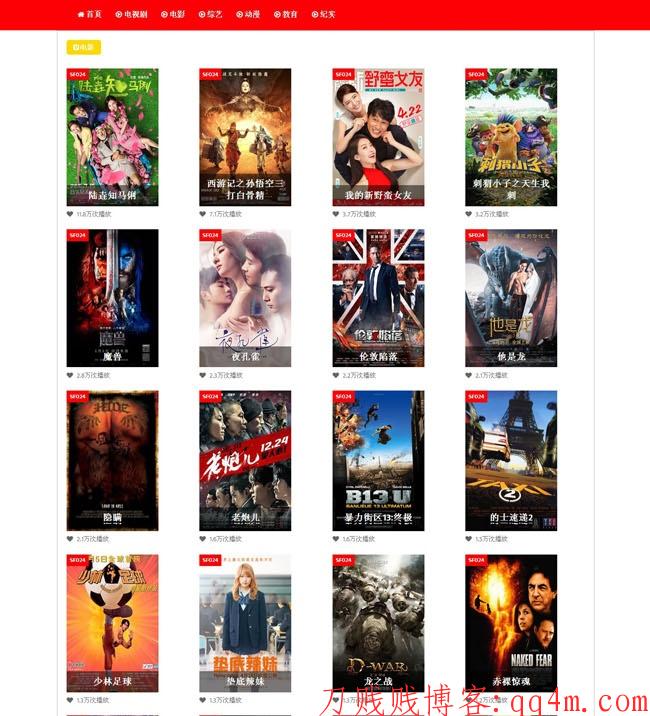The width and height of the screenshot is (650, 716).
Task: Open the movie 的士速递2
Action: pyautogui.click(x=511, y=460)
